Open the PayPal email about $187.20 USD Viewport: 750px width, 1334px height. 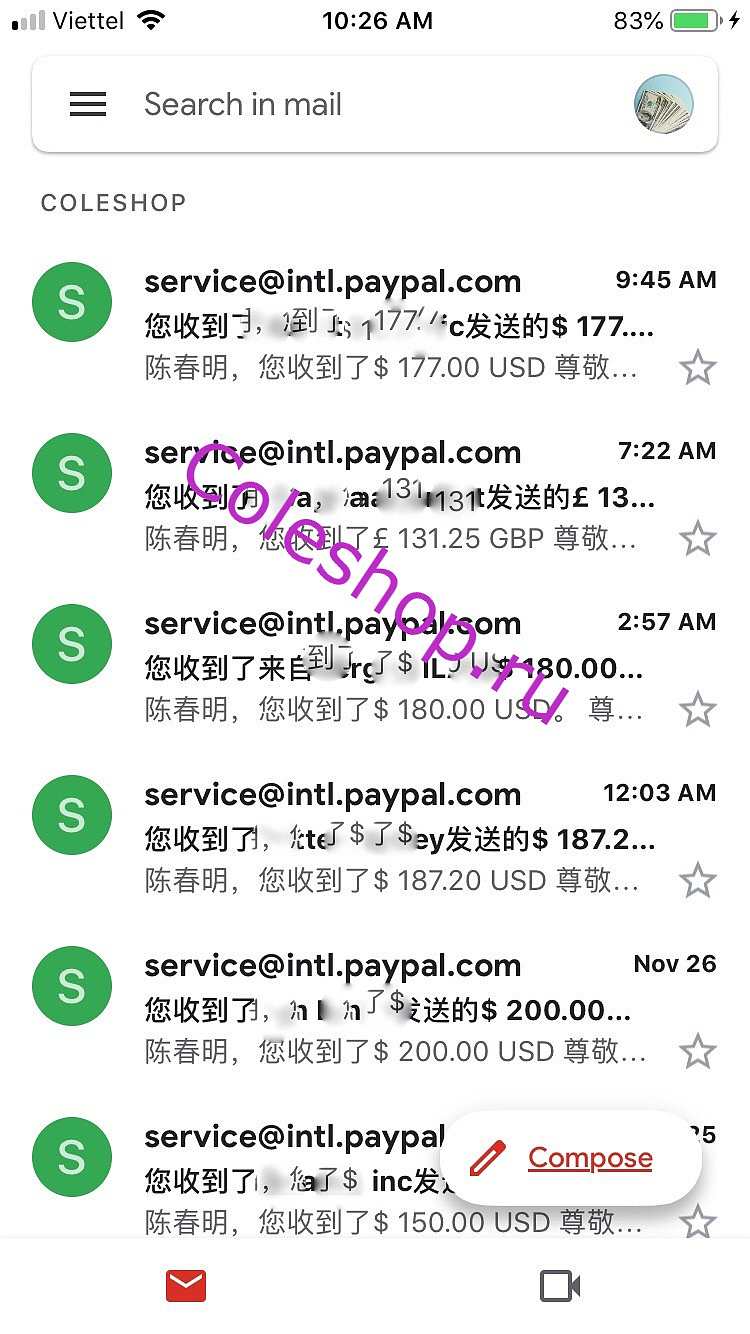coord(375,838)
